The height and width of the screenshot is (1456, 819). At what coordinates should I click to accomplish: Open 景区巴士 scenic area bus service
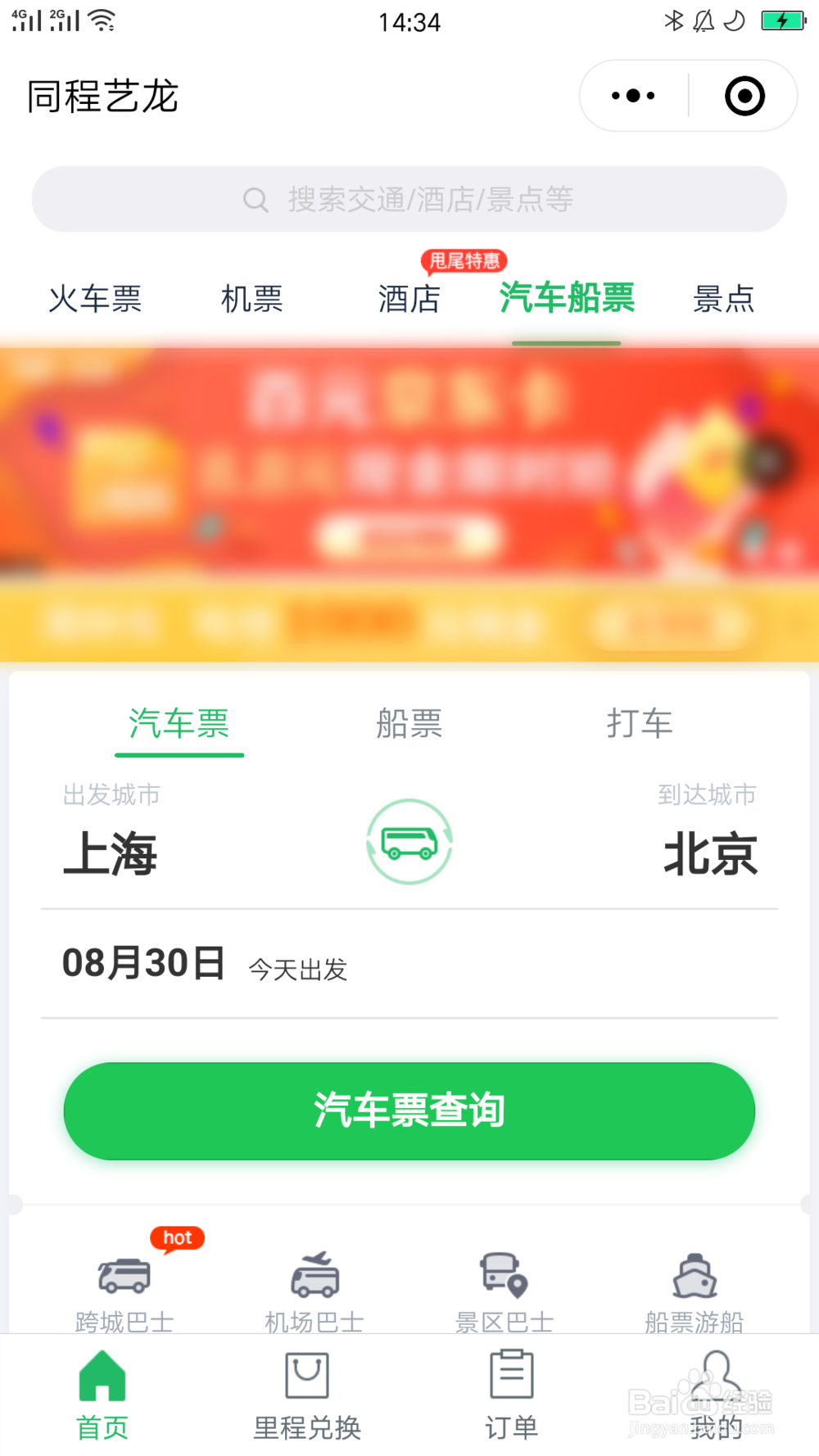tap(504, 1277)
